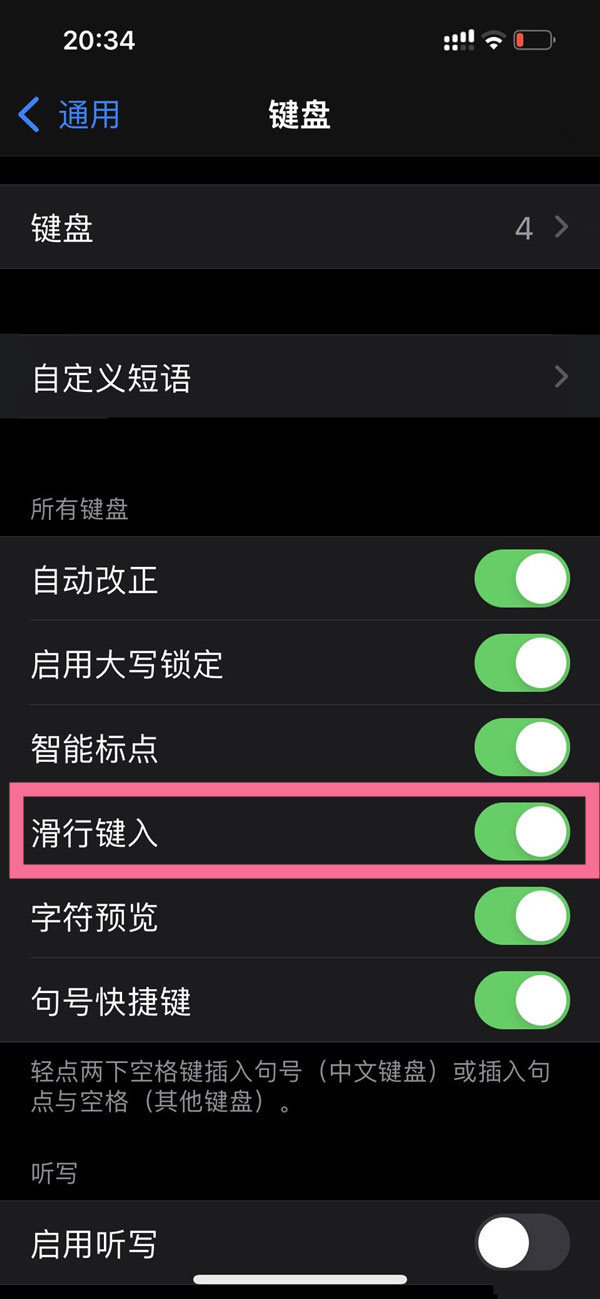Turn off 句号快捷键 toggle
Viewport: 600px width, 1299px height.
point(522,1000)
